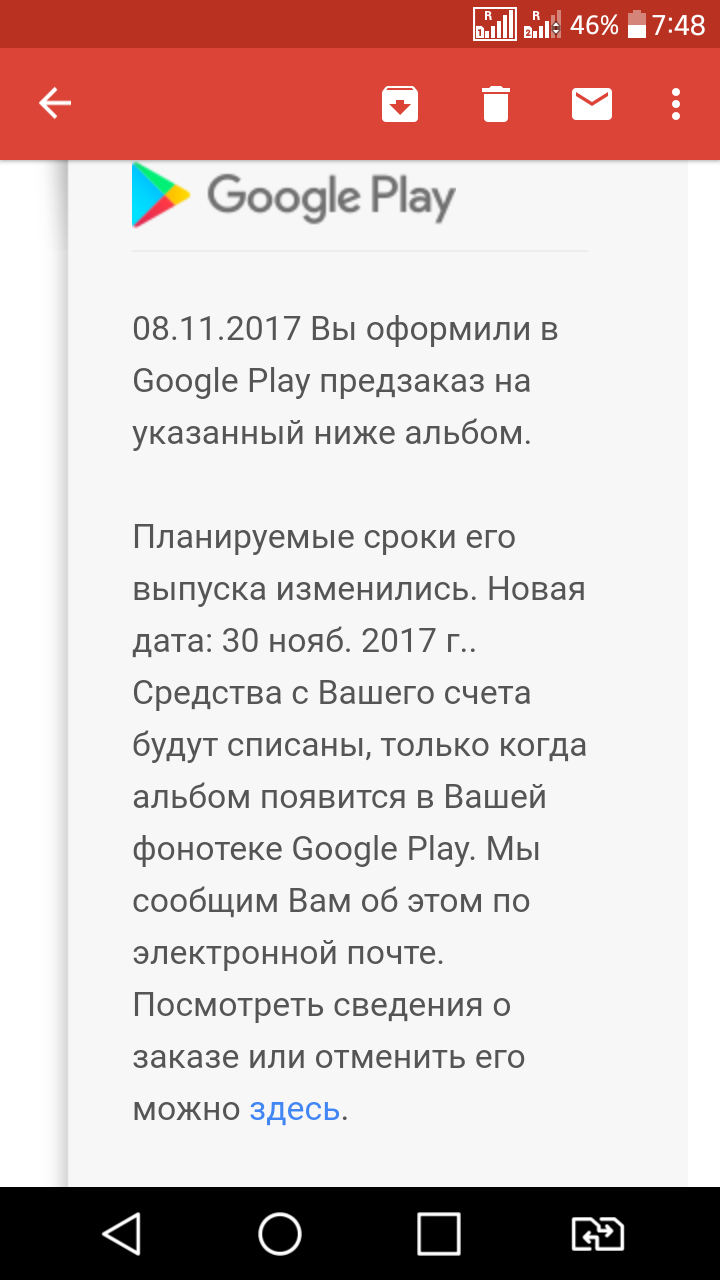Delete this email
This screenshot has width=720, height=1280.
(x=496, y=103)
